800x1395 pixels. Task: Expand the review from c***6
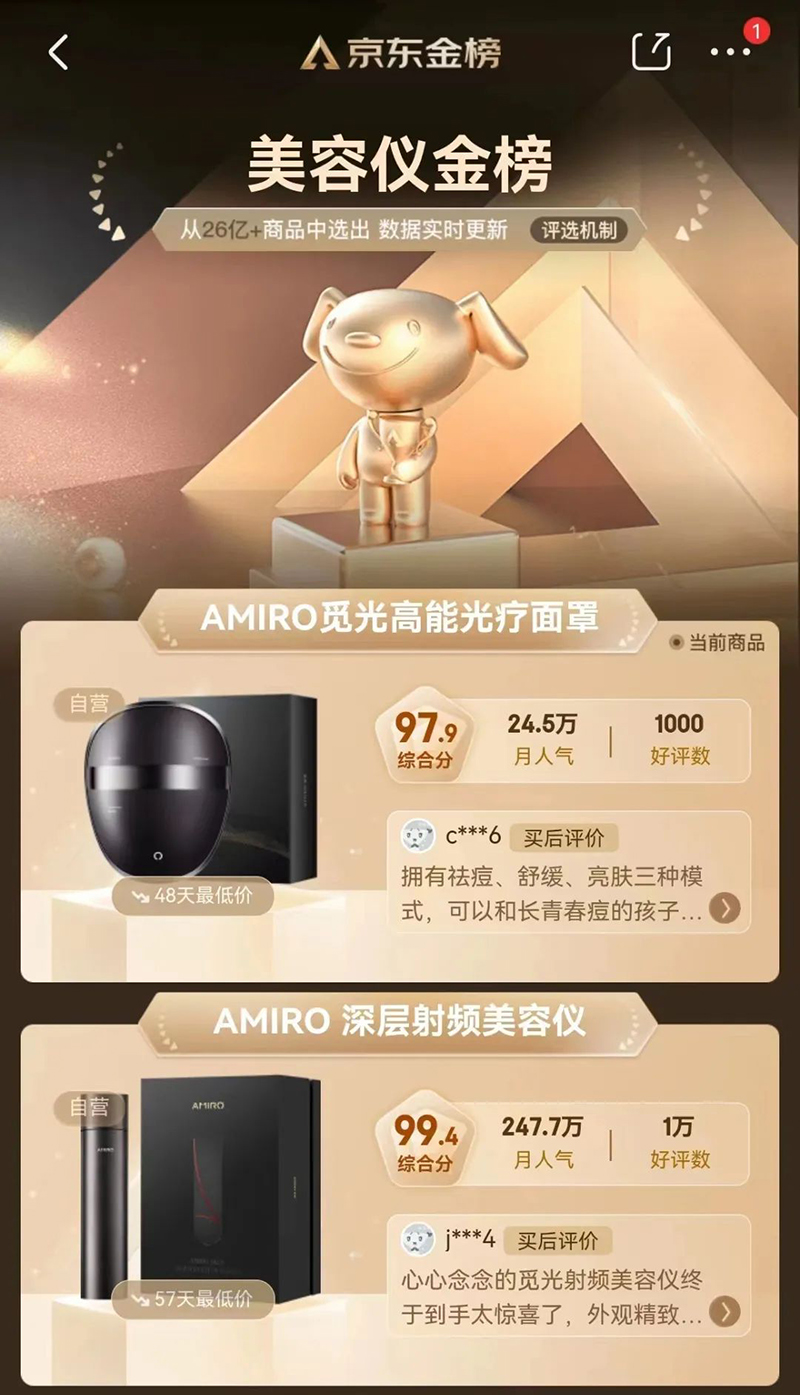(x=725, y=908)
